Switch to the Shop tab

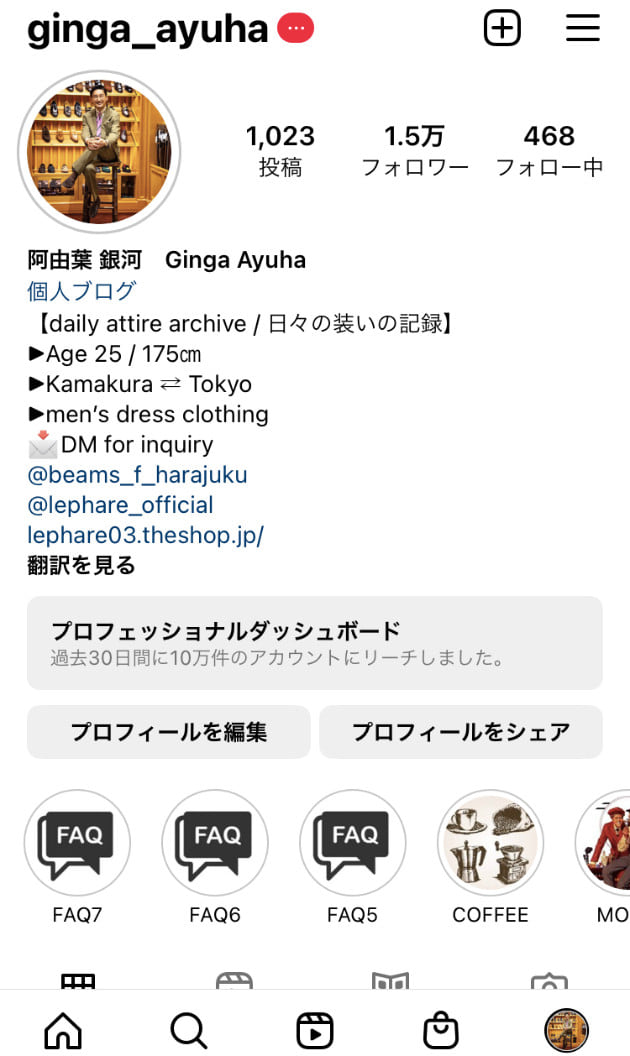tap(440, 1028)
